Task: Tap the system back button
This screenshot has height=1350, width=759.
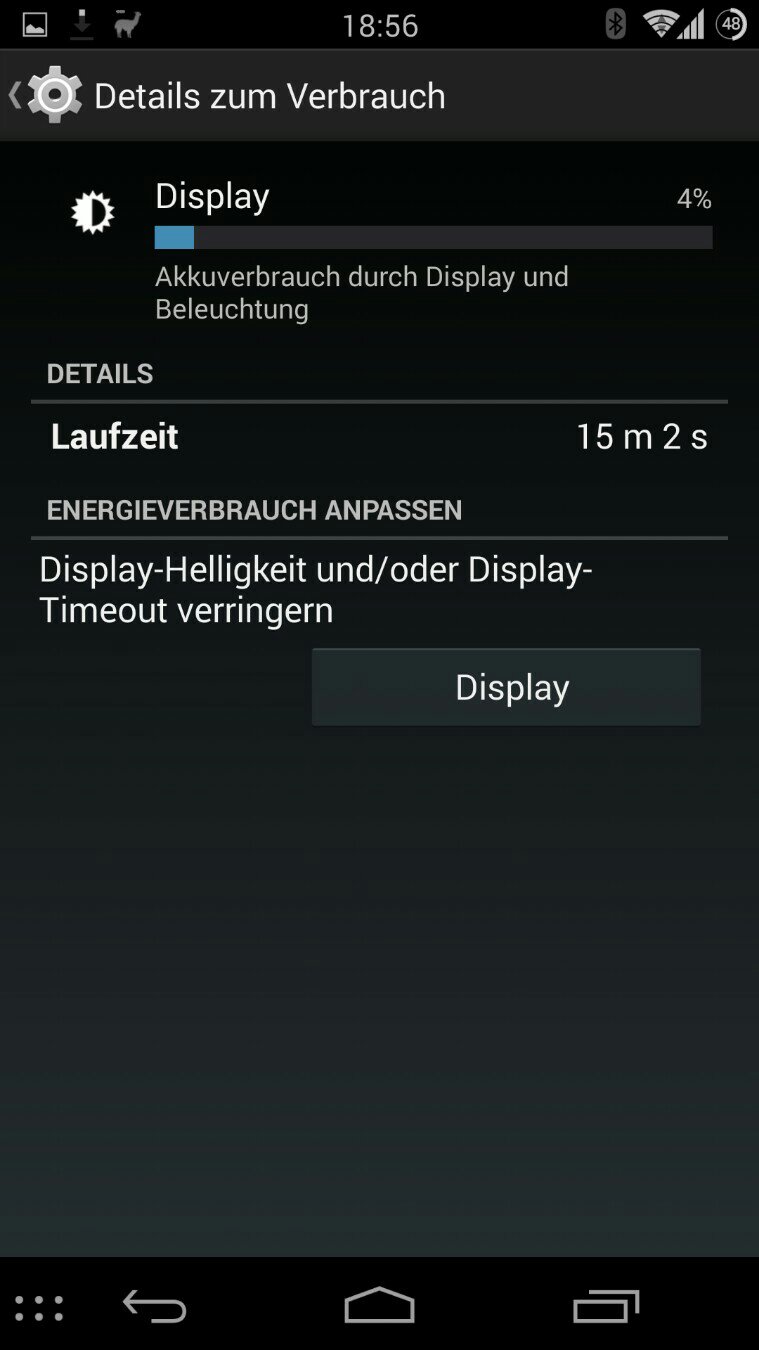Action: point(154,1306)
